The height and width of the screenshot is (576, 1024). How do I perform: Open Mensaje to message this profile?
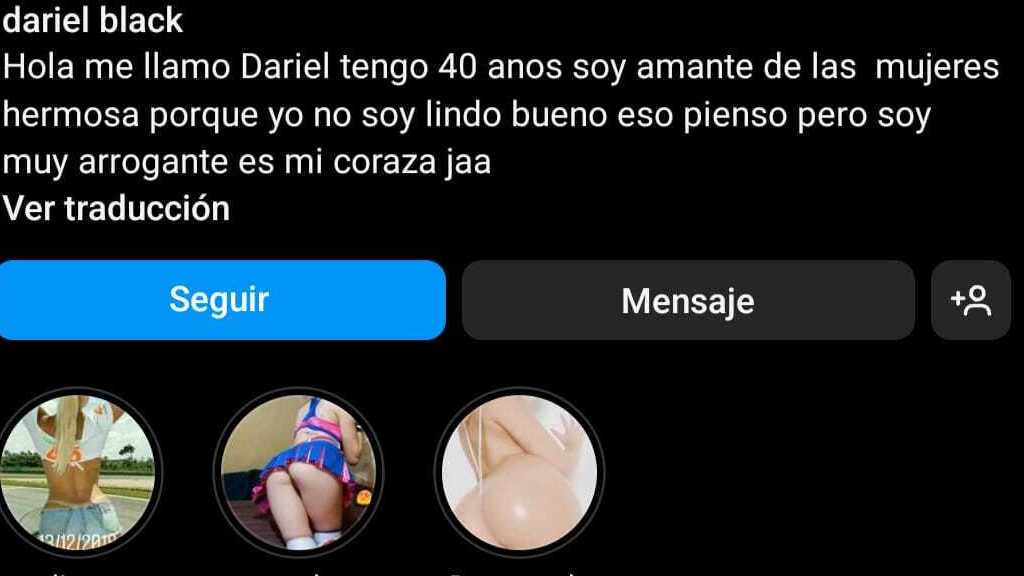click(687, 300)
